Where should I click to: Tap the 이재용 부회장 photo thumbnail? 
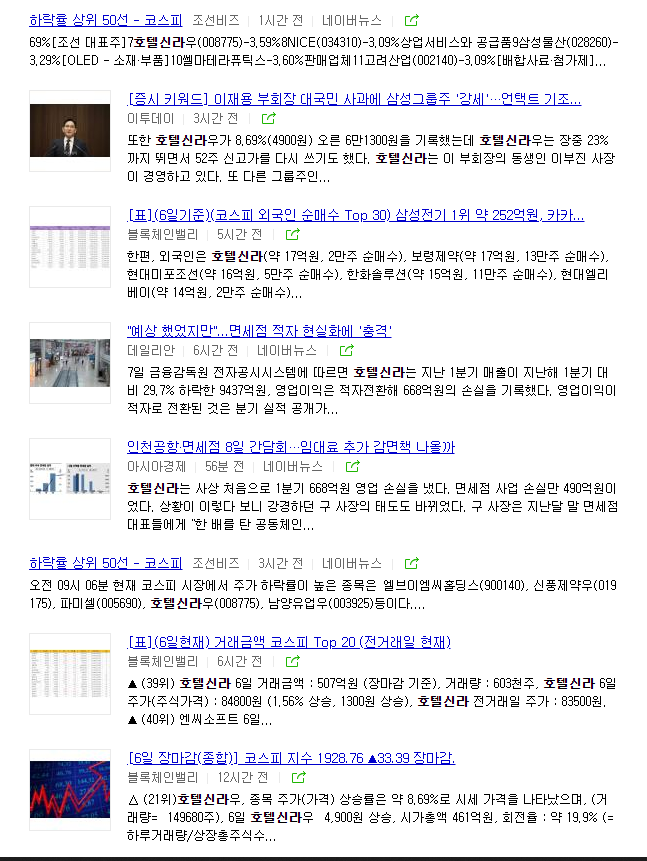[x=70, y=131]
